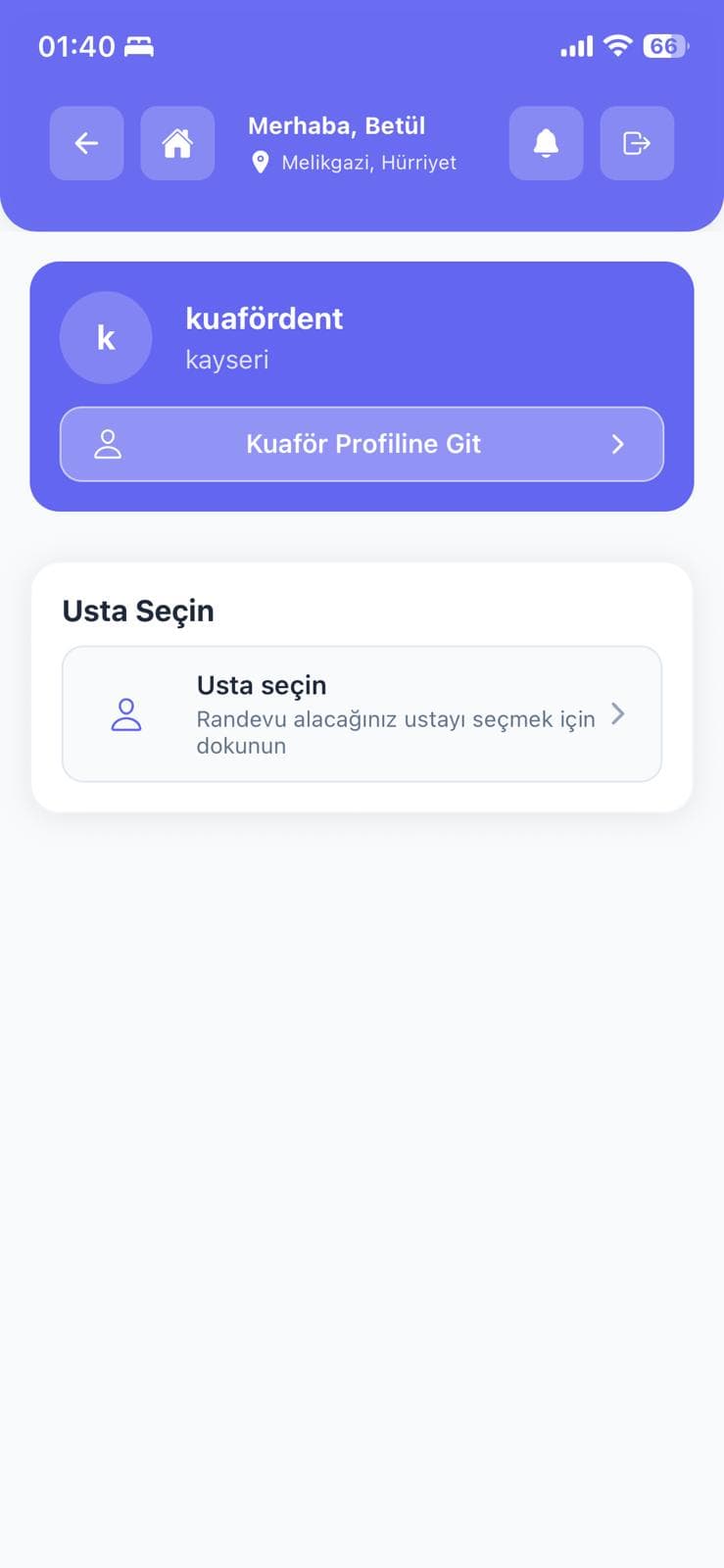Tap the person icon on Kuaför Profiline Git

108,444
